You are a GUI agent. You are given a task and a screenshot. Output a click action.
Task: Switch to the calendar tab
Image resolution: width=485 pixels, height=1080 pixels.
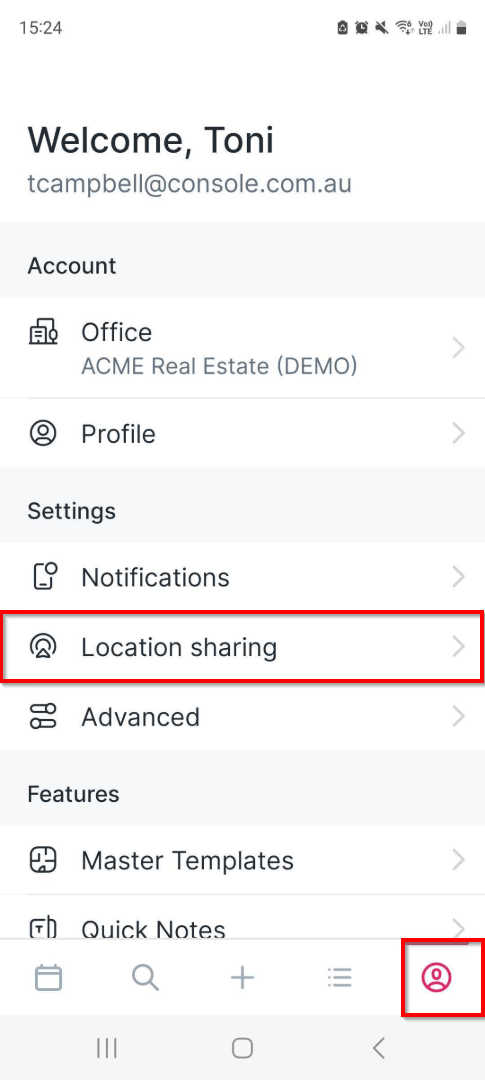coord(48,977)
